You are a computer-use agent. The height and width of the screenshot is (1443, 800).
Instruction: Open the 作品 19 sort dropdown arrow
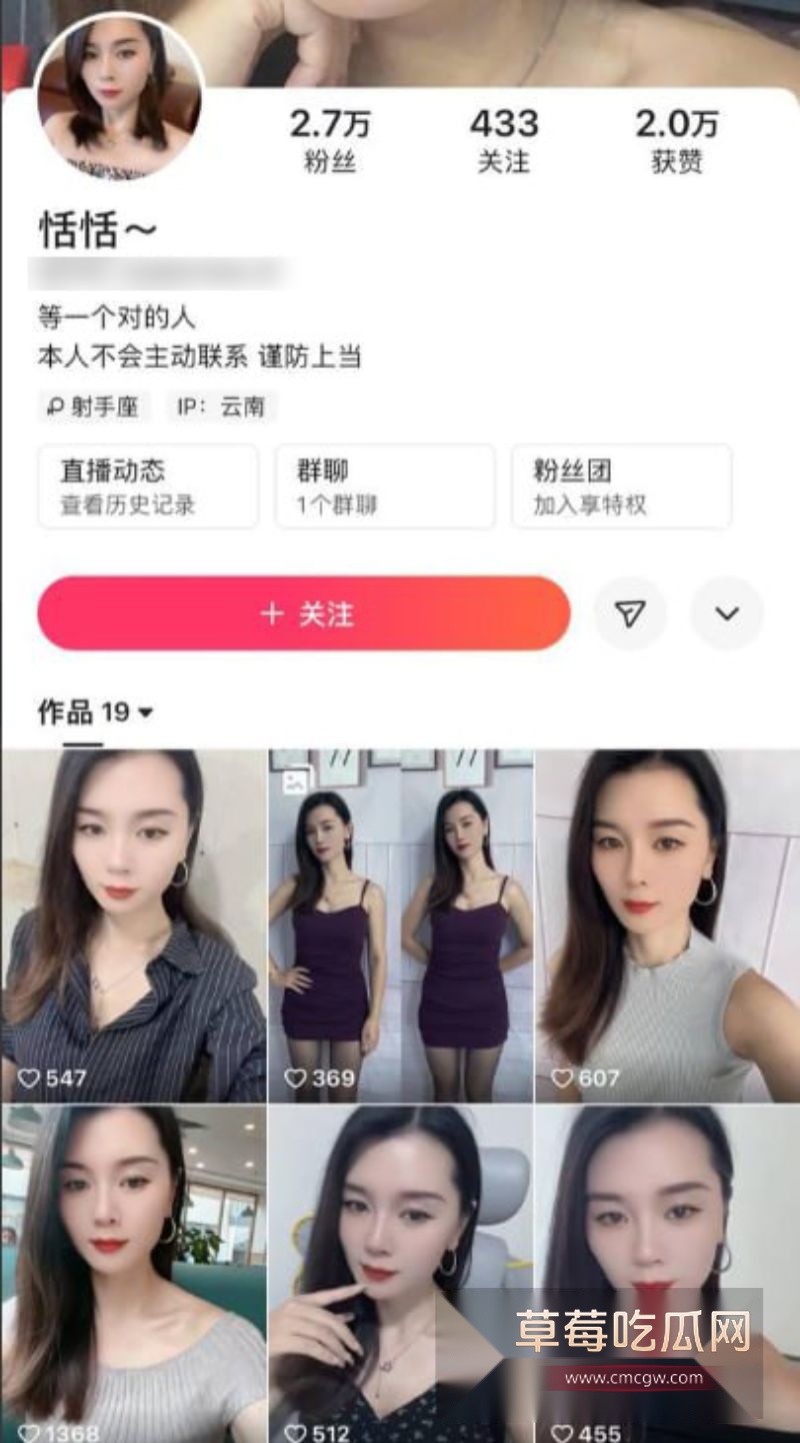click(144, 713)
